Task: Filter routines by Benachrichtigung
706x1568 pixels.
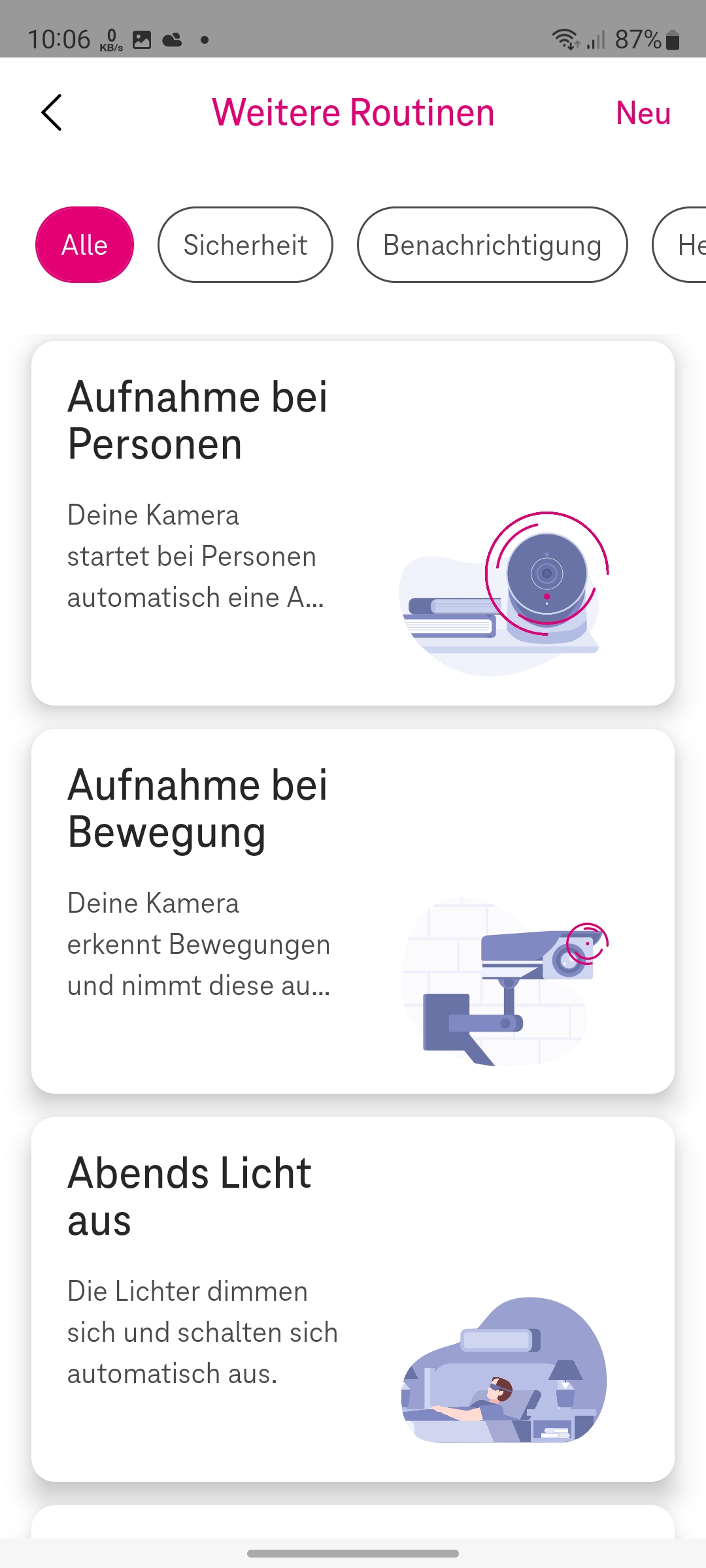Action: [492, 245]
